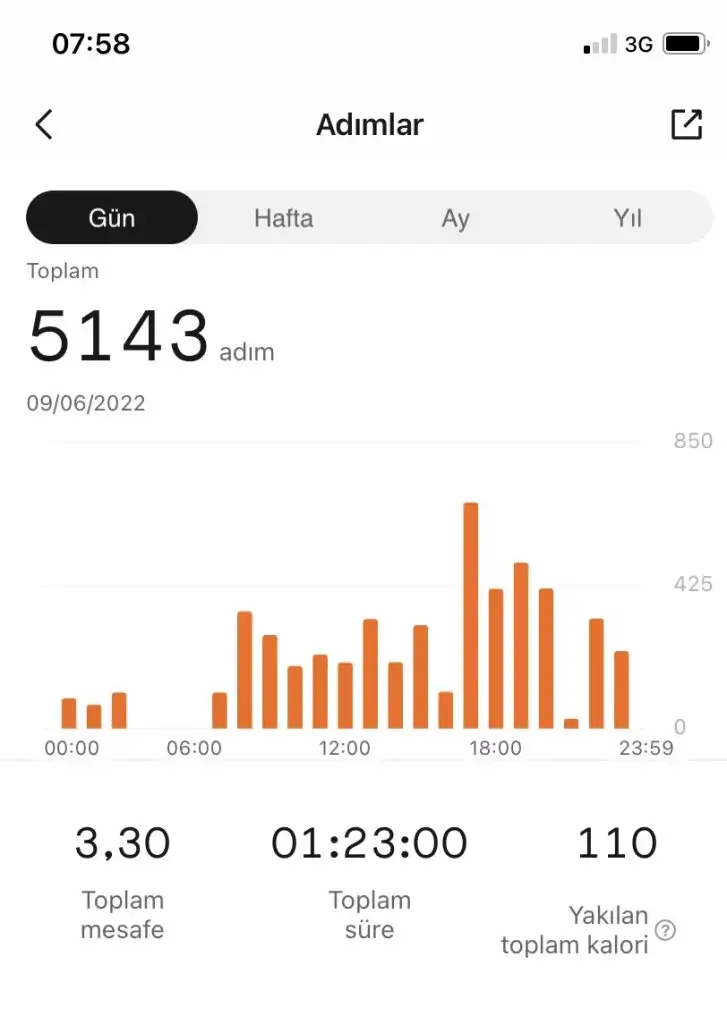Viewport: 727px width, 1024px height.
Task: Share the step statistics
Action: (686, 125)
